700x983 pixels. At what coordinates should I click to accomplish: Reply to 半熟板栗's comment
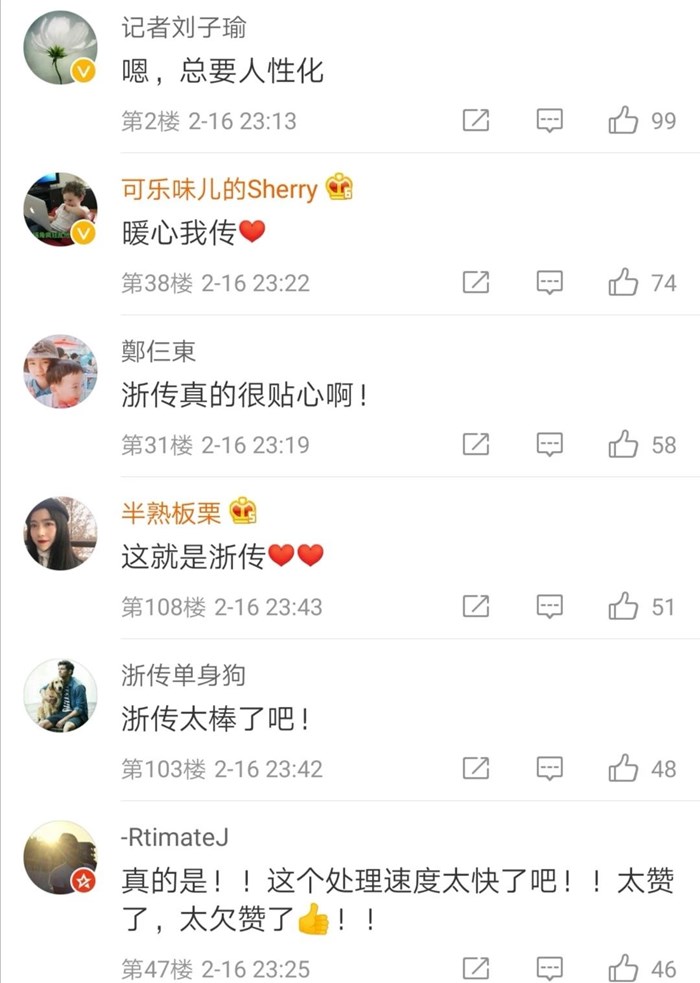coord(549,607)
